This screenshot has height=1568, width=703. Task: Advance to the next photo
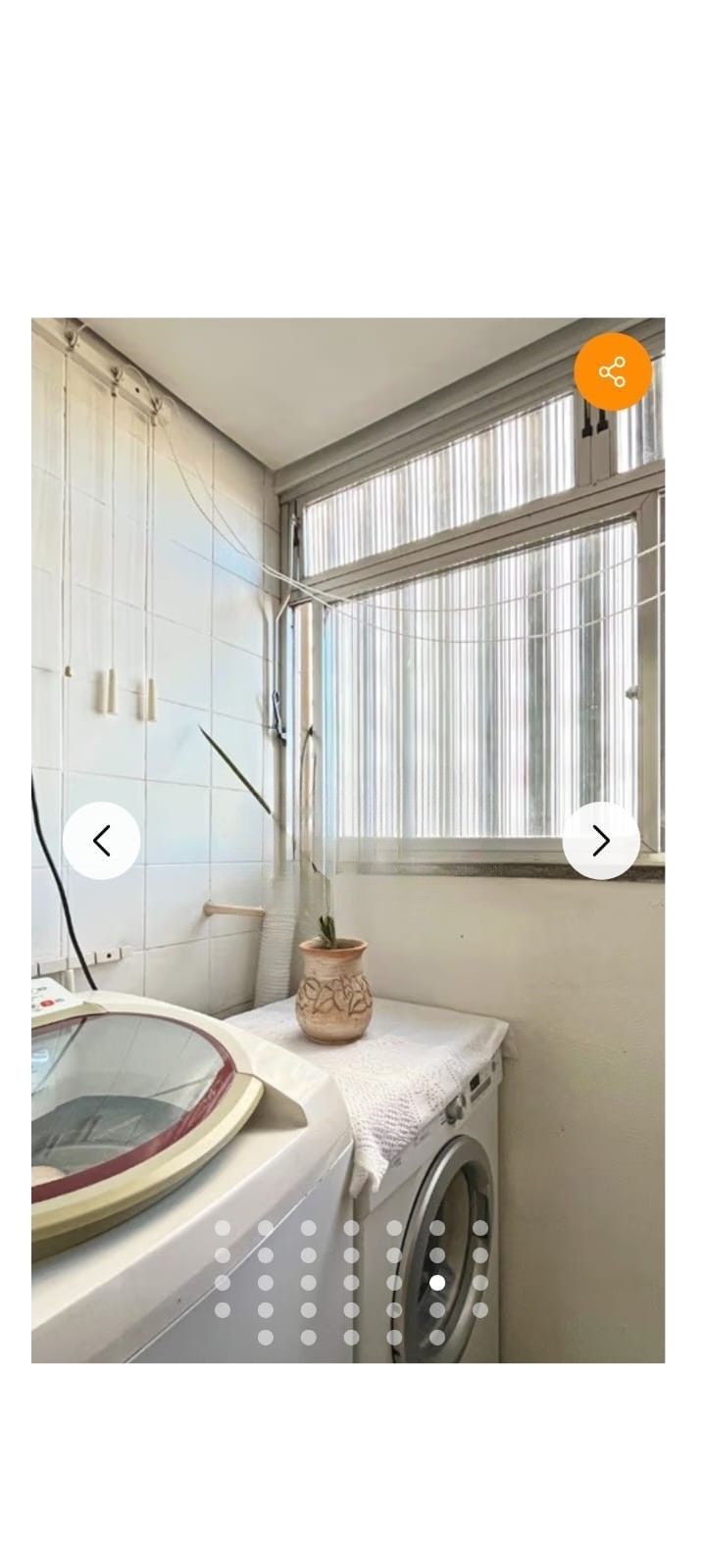coord(601,840)
